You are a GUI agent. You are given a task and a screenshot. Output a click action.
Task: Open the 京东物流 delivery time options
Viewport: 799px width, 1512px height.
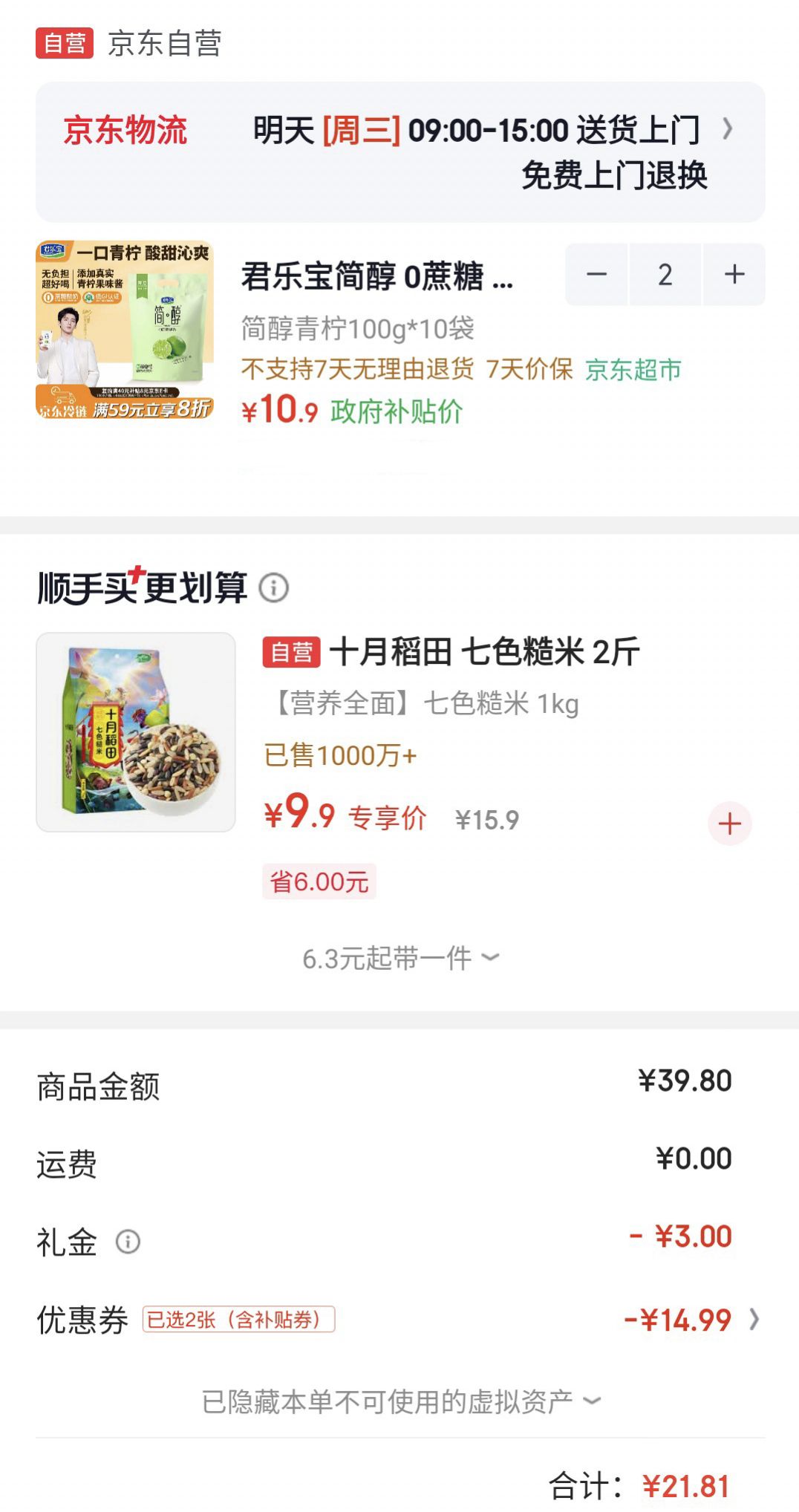pos(400,152)
